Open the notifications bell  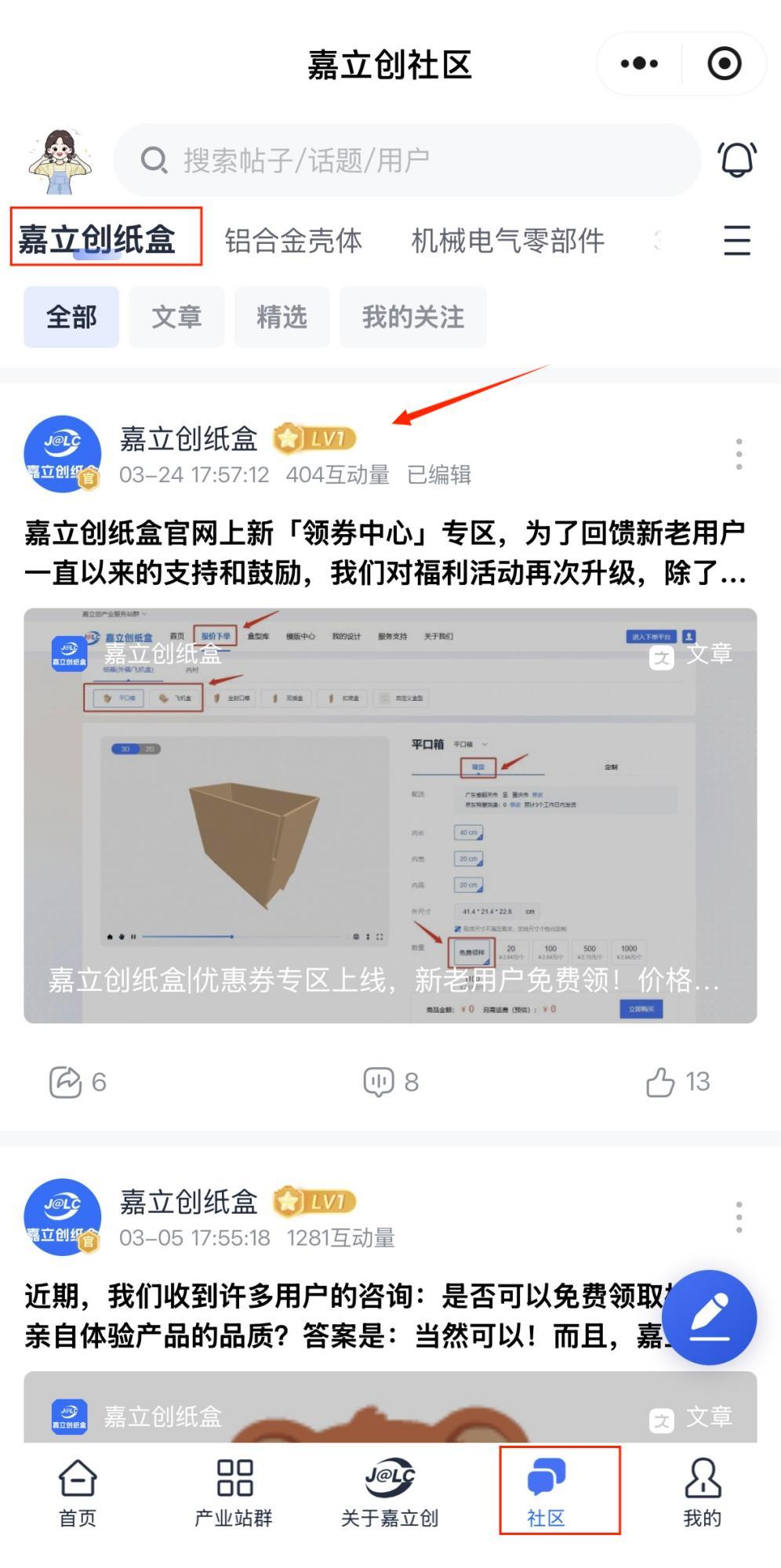(736, 160)
